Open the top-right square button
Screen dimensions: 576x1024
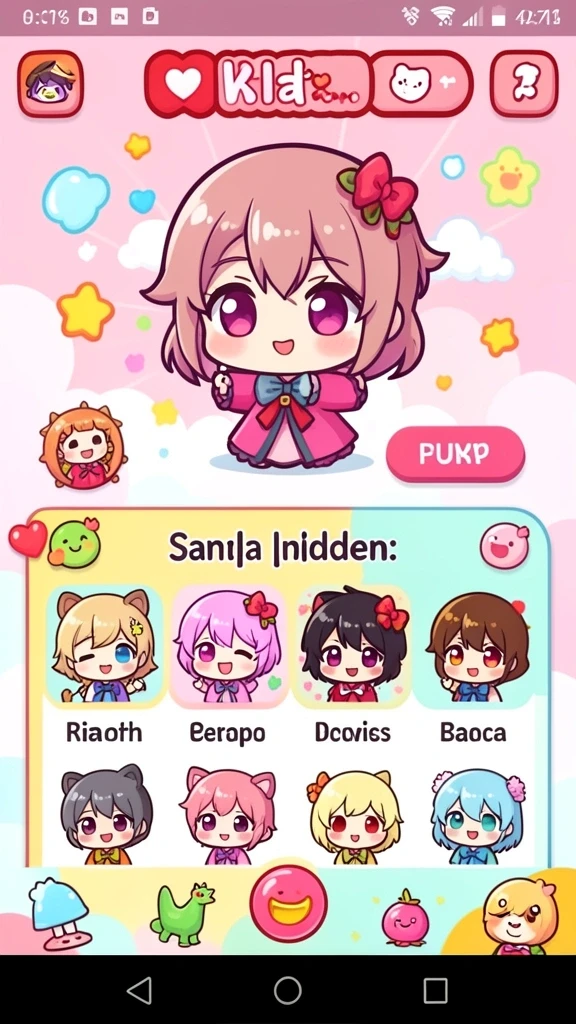(x=524, y=83)
